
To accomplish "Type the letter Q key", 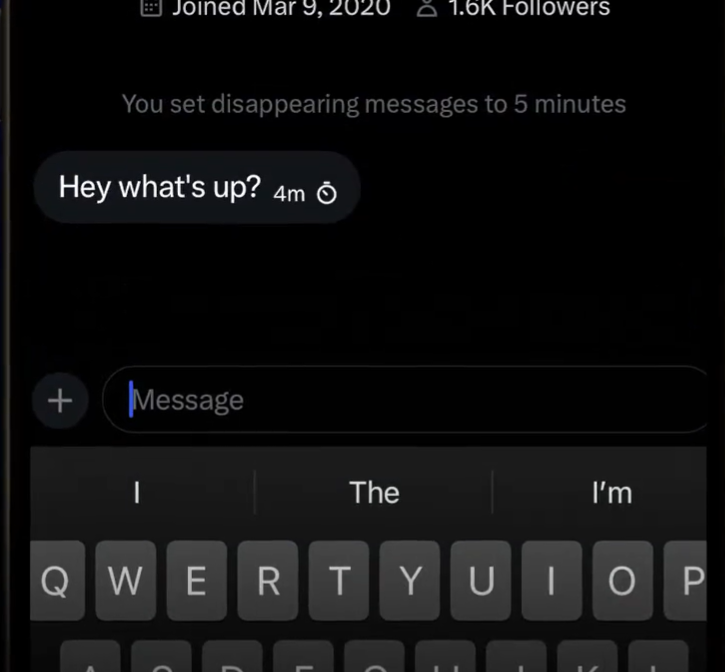I will click(56, 581).
